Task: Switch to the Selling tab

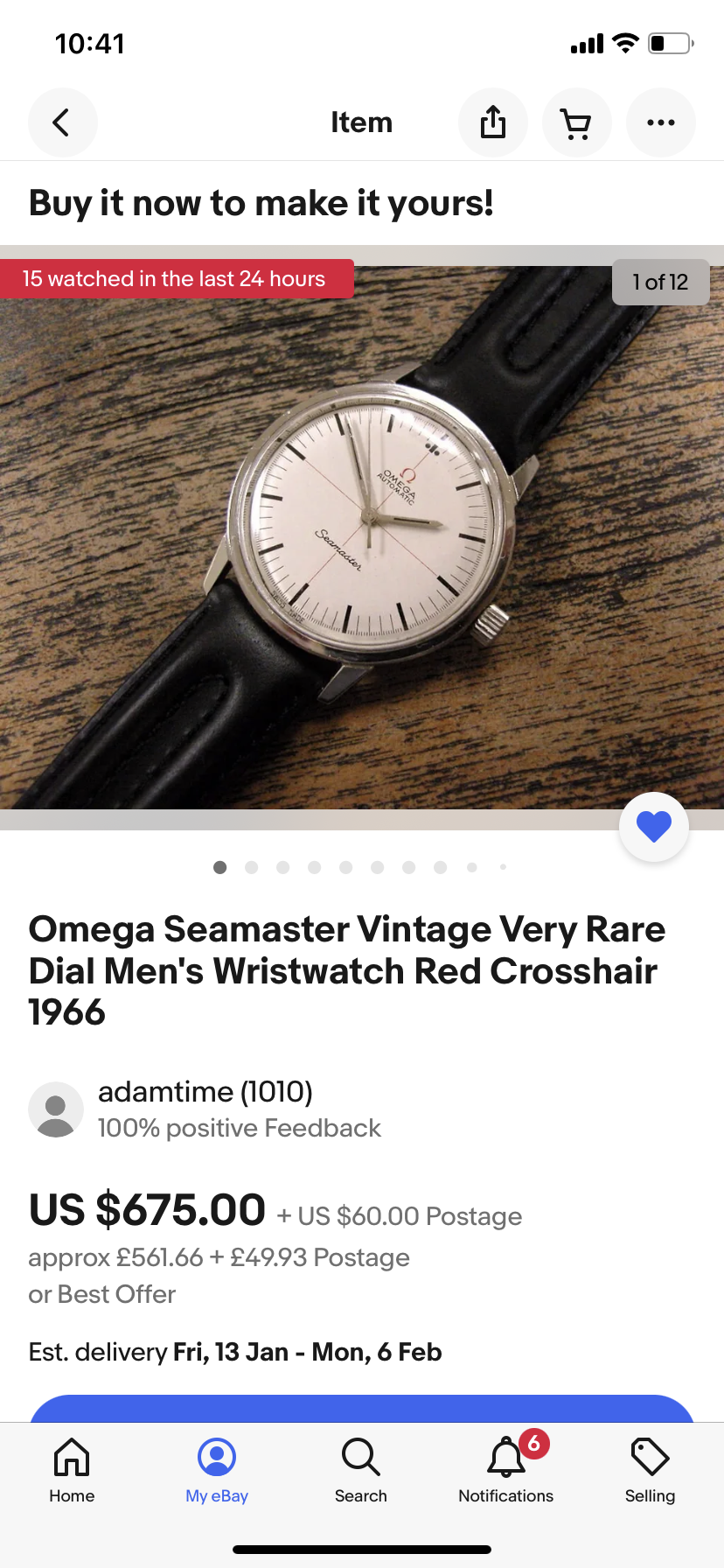Action: 650,1471
